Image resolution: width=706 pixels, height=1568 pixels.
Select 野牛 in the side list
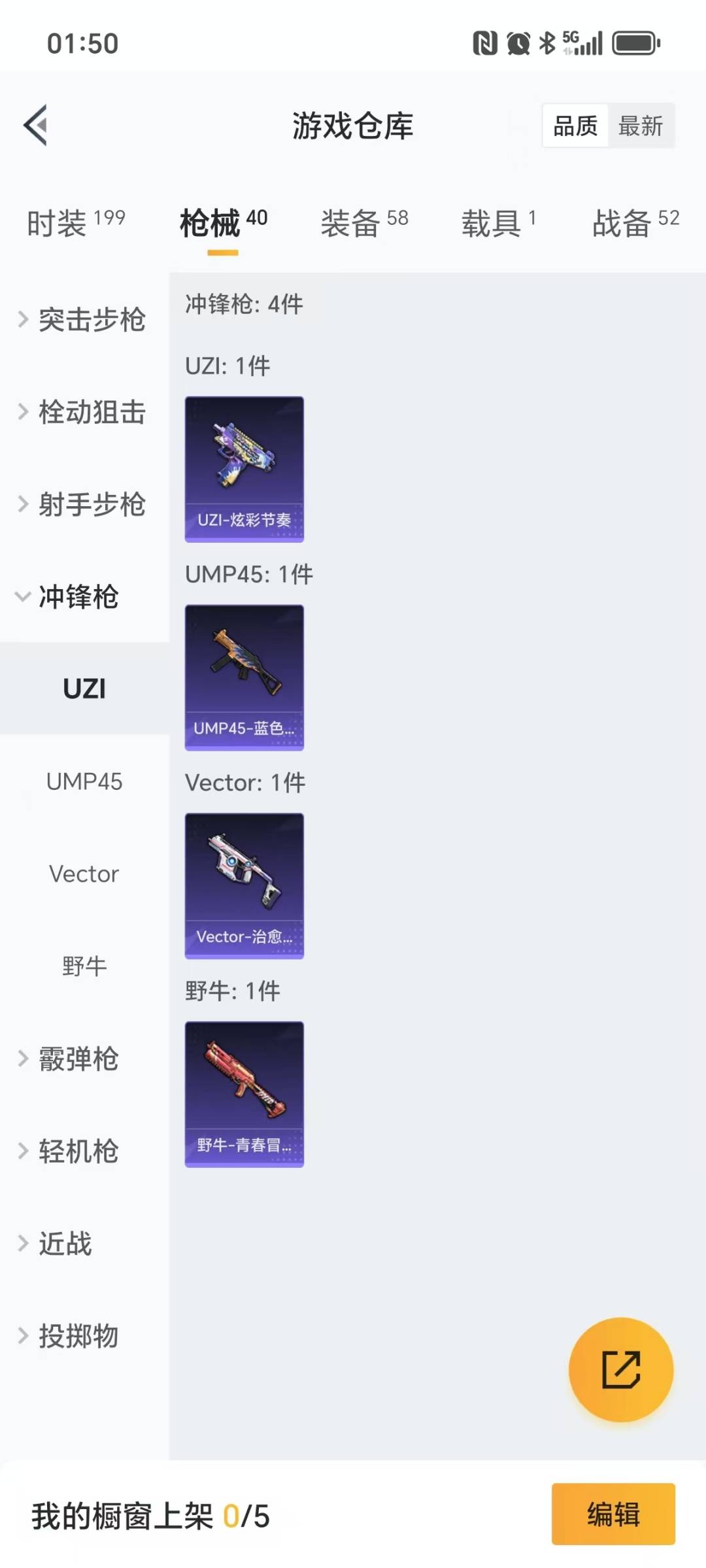pos(84,966)
